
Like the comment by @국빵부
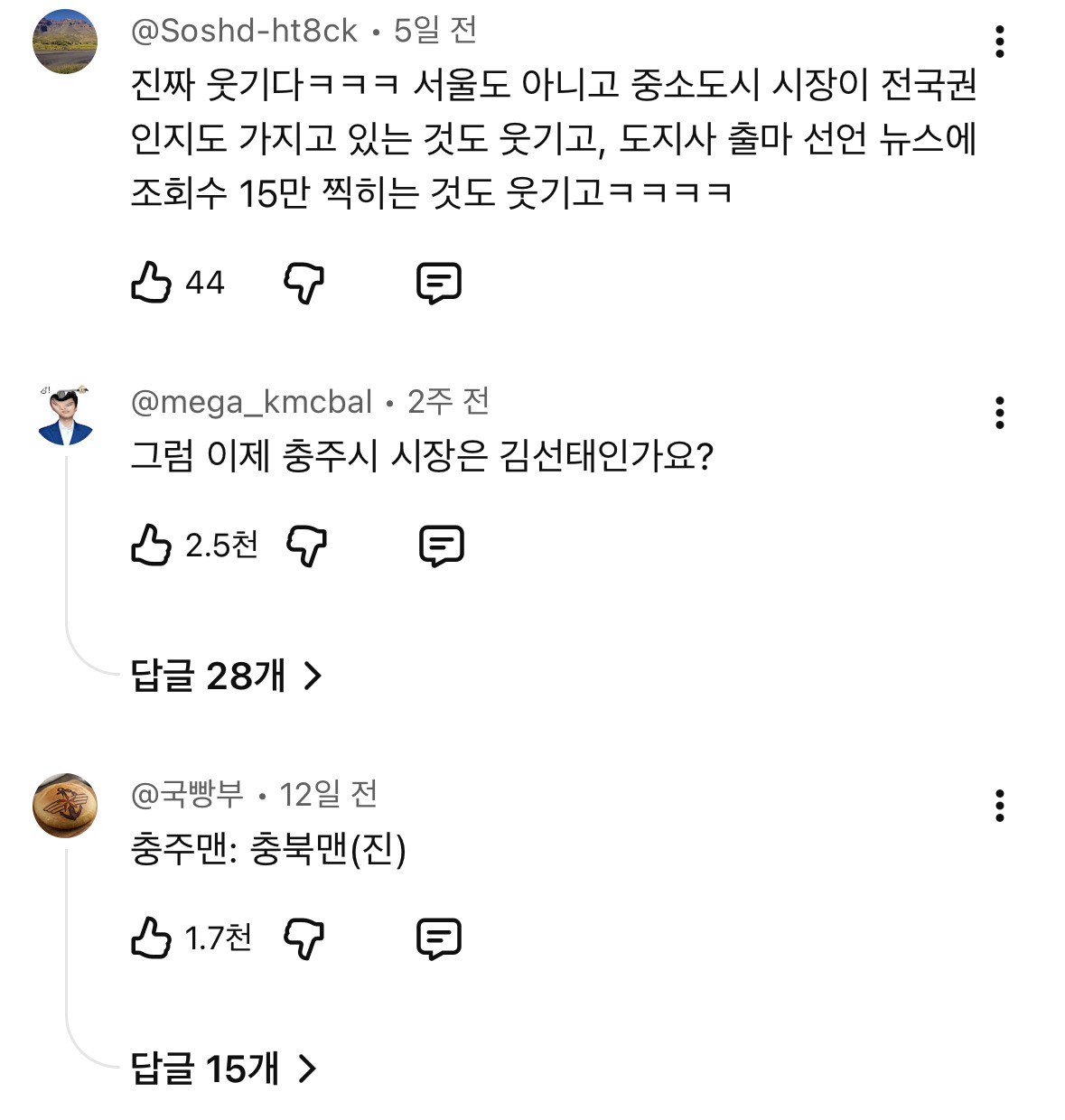click(151, 938)
